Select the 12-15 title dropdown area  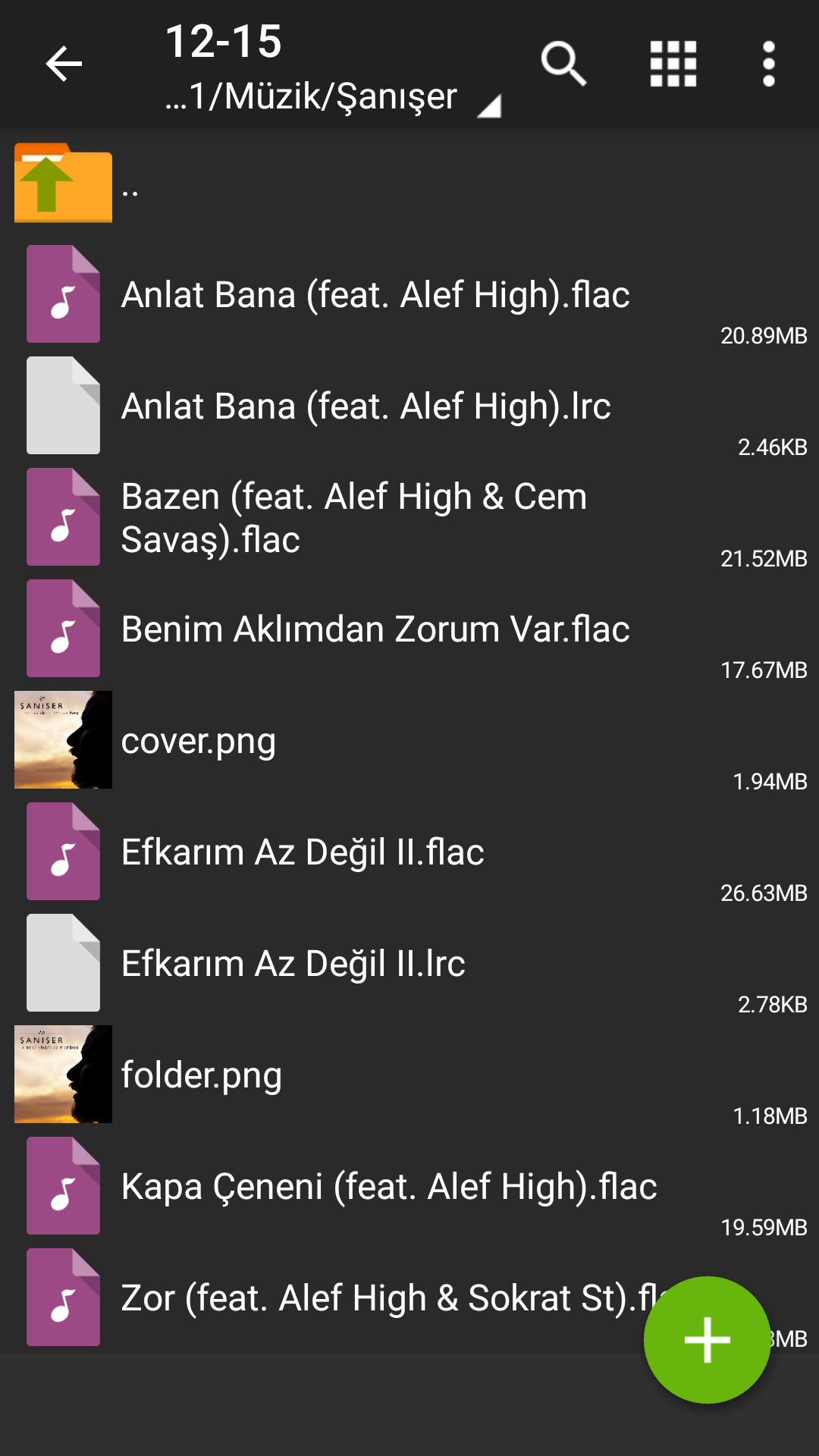click(x=224, y=42)
